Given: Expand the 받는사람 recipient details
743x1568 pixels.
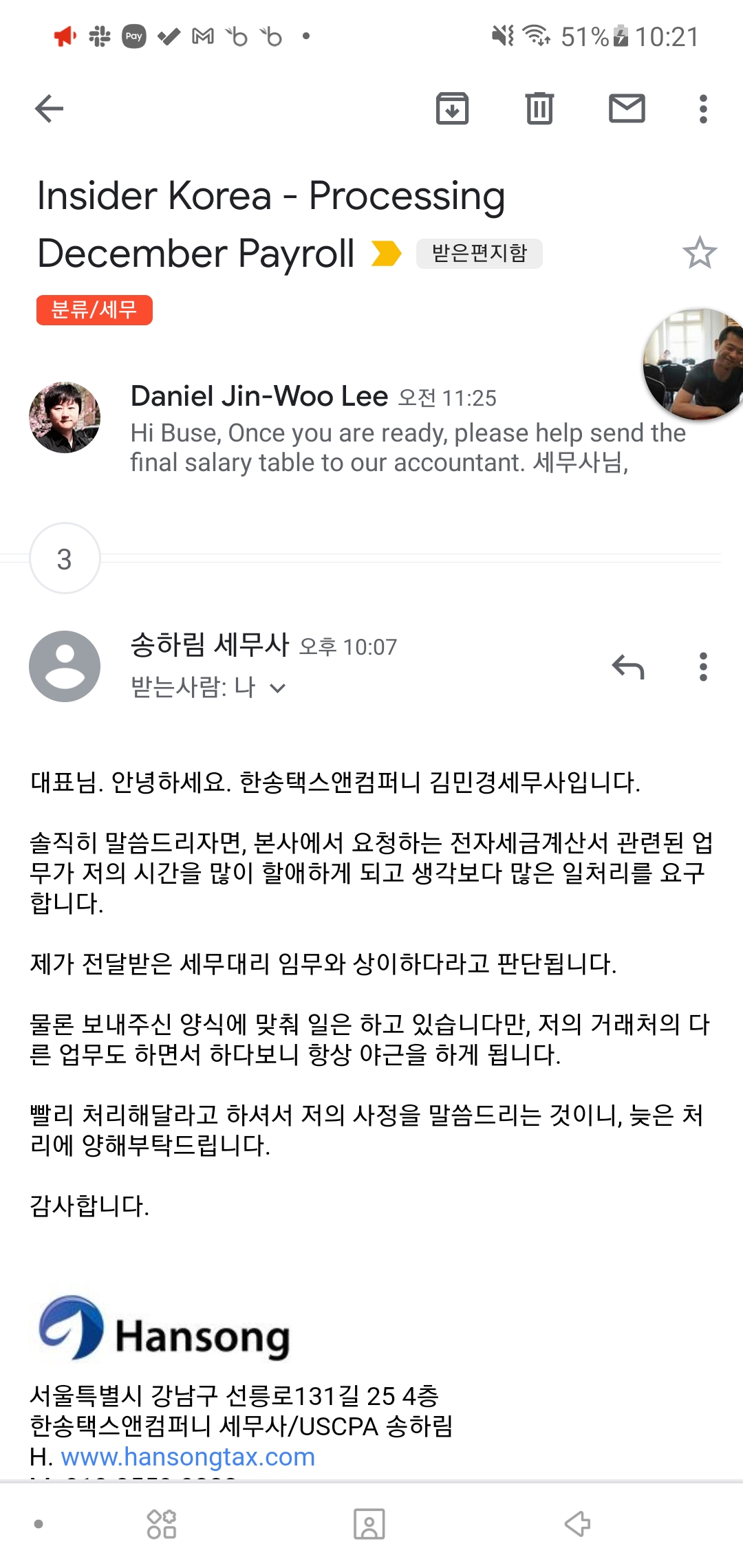Looking at the screenshot, I should [x=277, y=688].
